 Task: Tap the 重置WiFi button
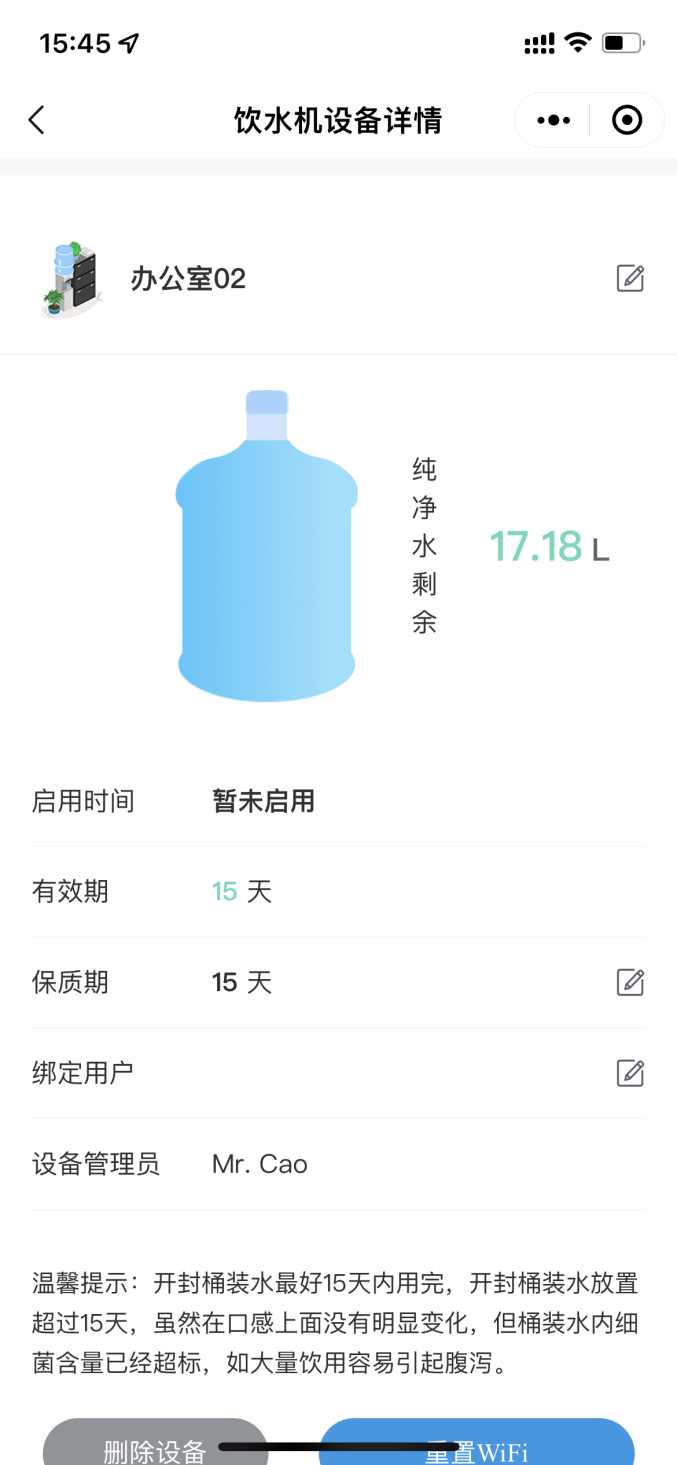[477, 1445]
